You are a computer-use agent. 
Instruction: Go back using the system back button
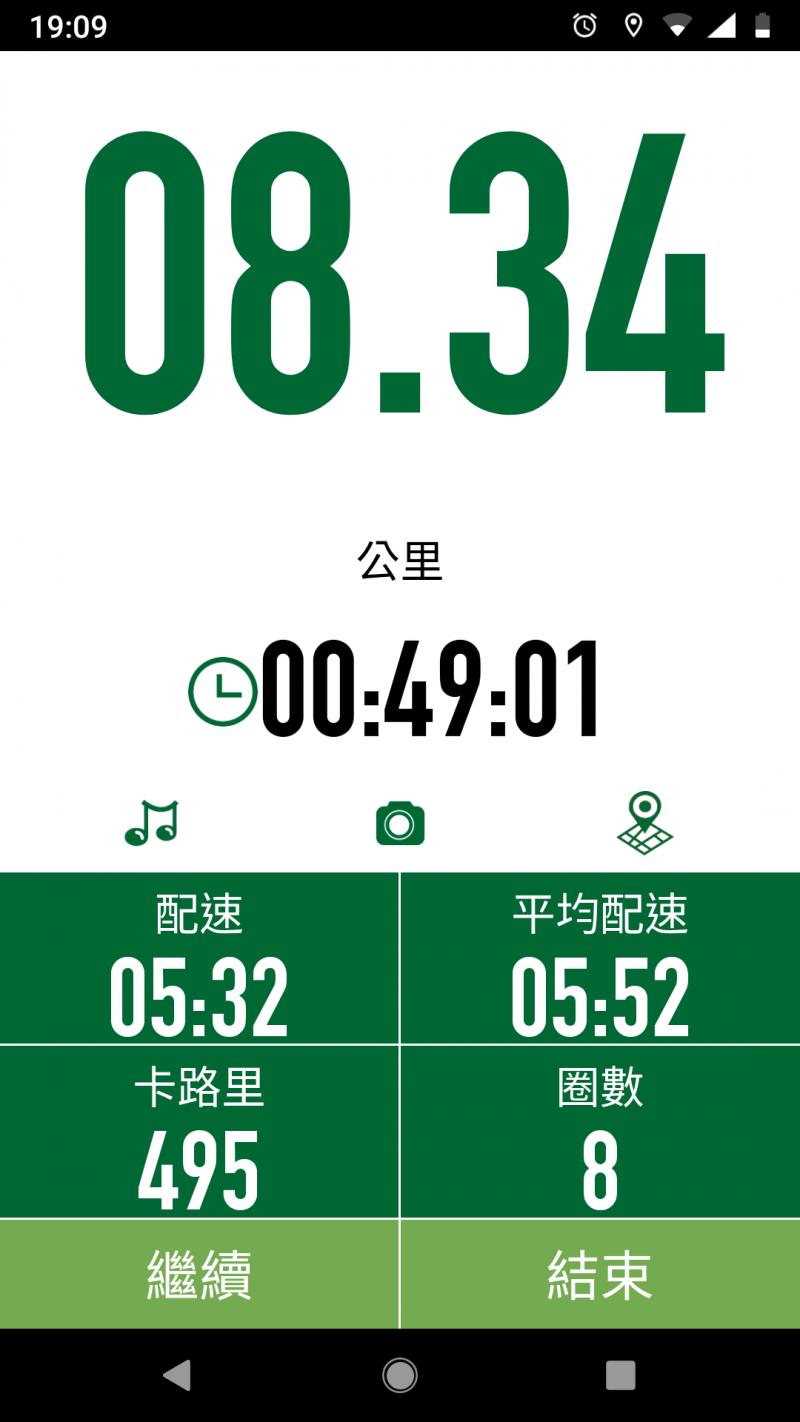[178, 1376]
